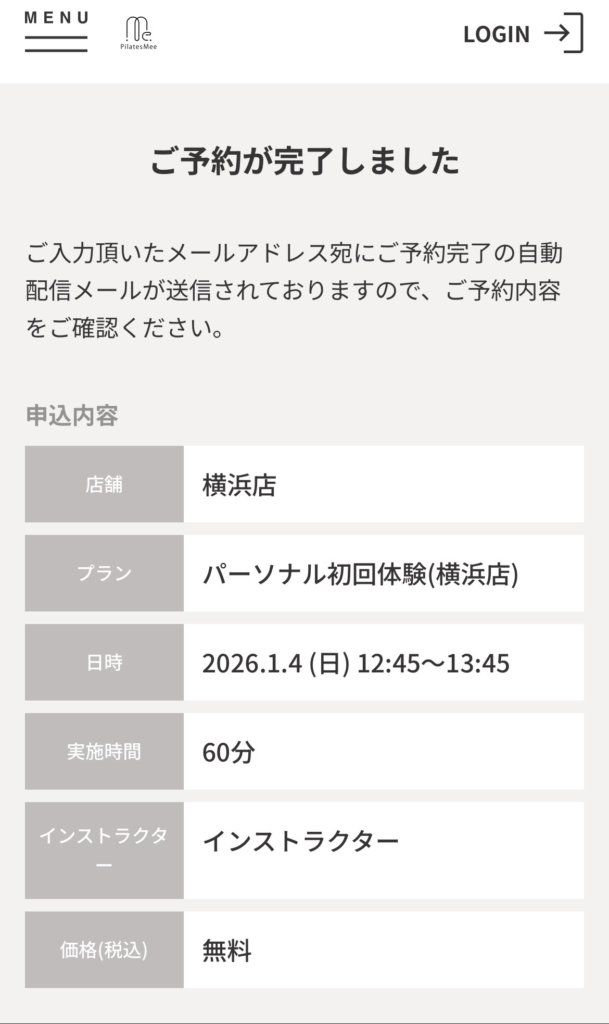Open the PilatesMee home logo

pyautogui.click(x=141, y=33)
